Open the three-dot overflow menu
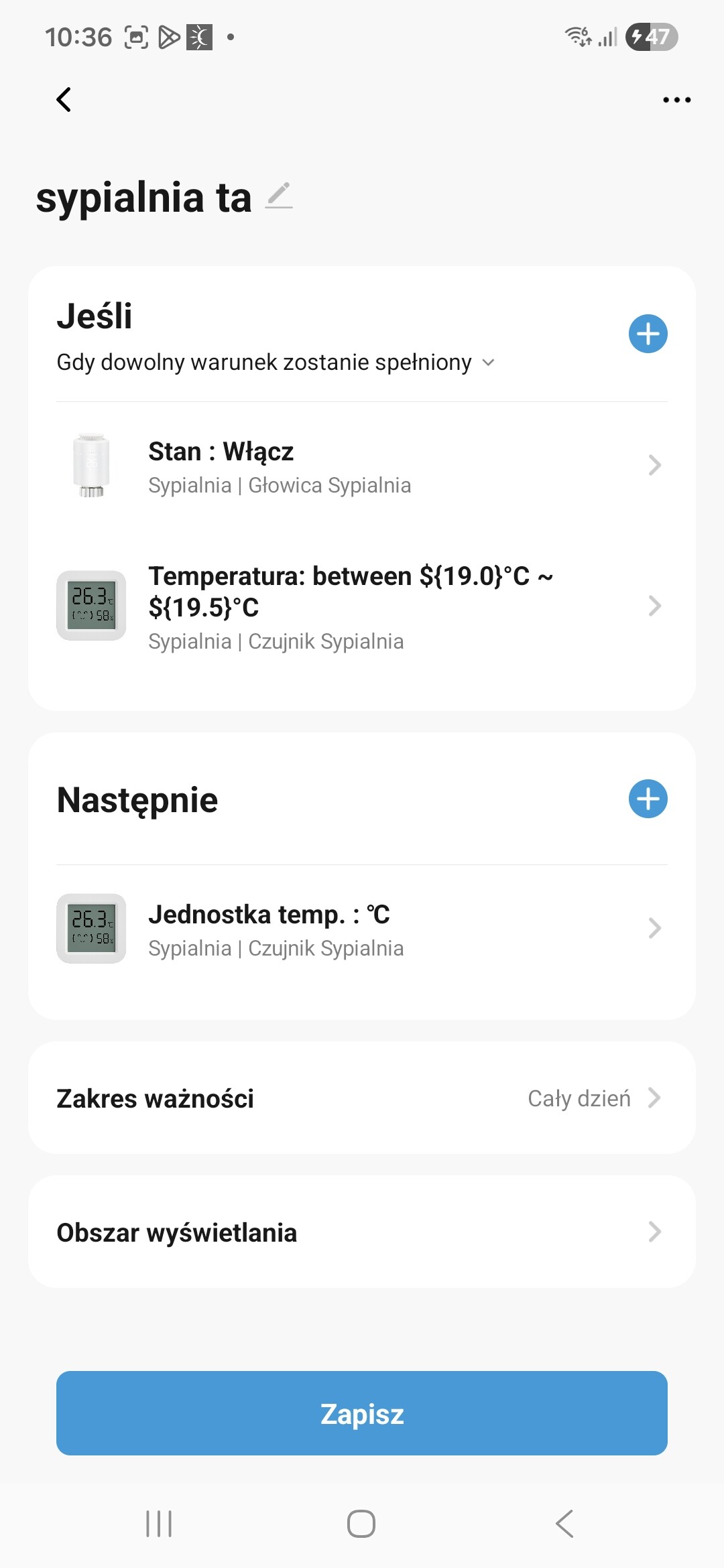The width and height of the screenshot is (724, 1568). [676, 100]
